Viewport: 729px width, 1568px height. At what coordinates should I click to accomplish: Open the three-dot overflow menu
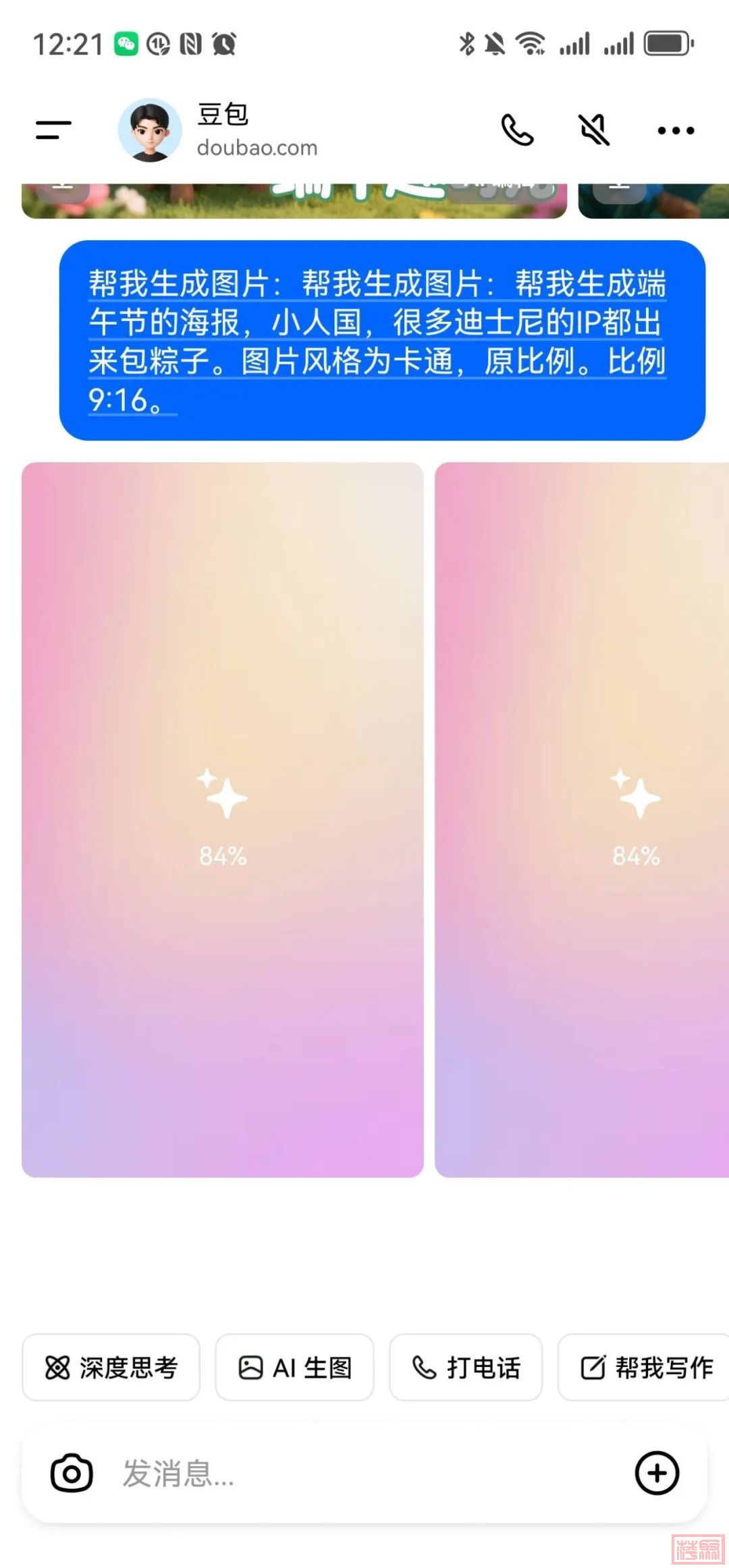point(676,130)
